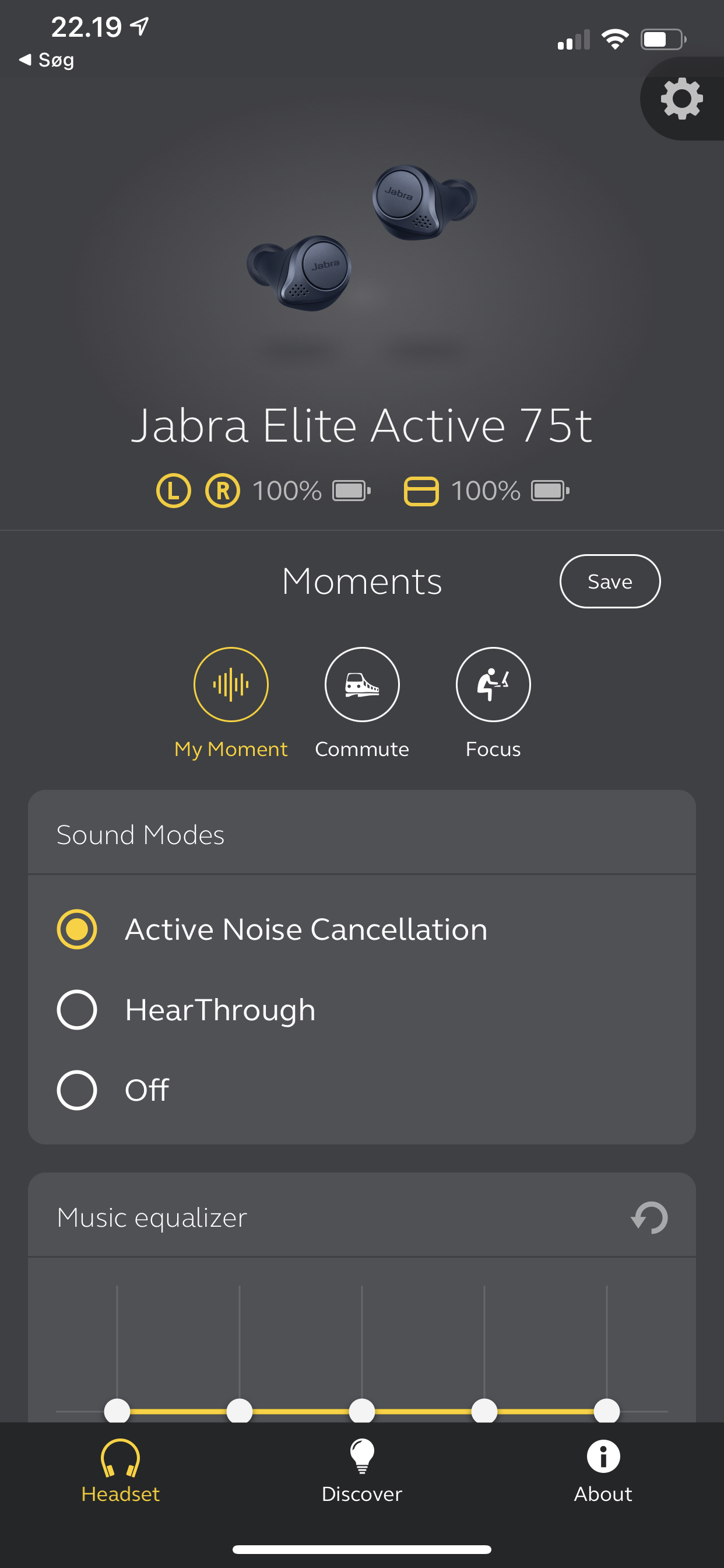
Task: Open the Discover tab
Action: click(x=361, y=1471)
